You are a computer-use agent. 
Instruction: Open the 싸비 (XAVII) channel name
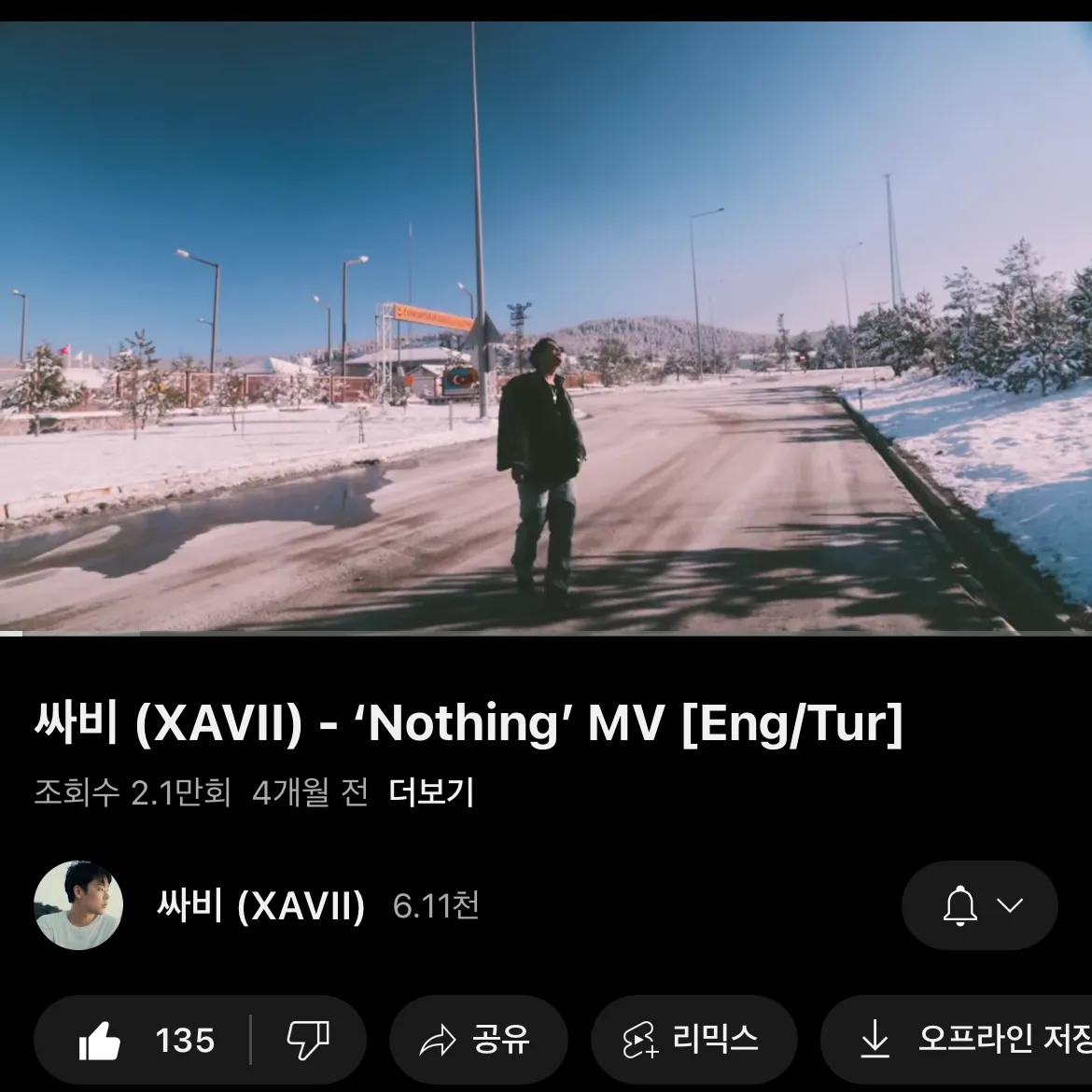[260, 905]
